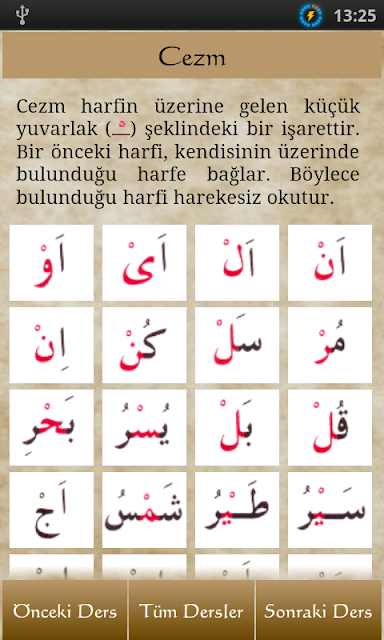Play the سَلْ tile
384x640 pixels.
(x=237, y=345)
